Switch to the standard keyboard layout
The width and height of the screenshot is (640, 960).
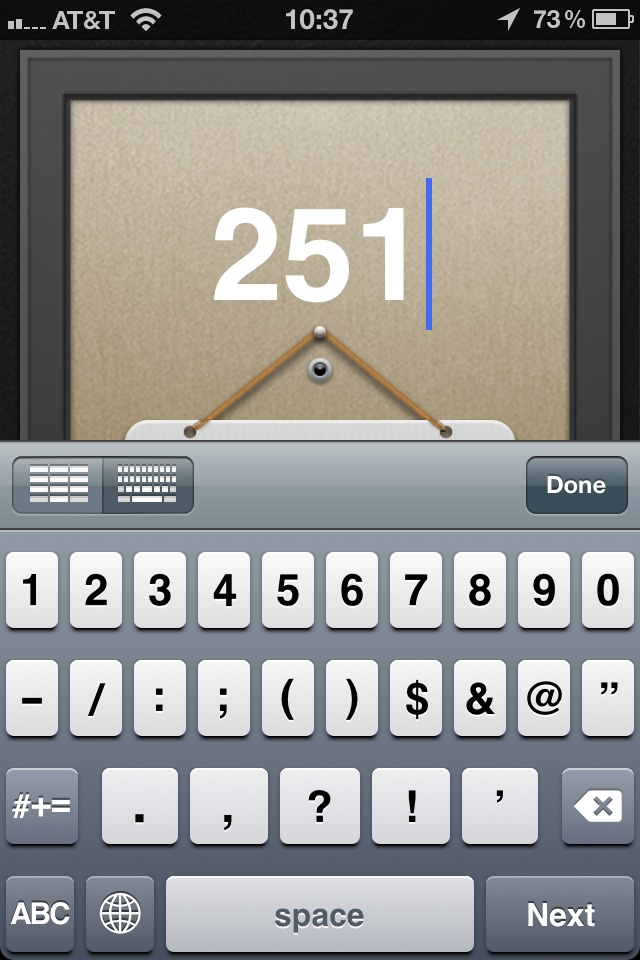(x=147, y=485)
